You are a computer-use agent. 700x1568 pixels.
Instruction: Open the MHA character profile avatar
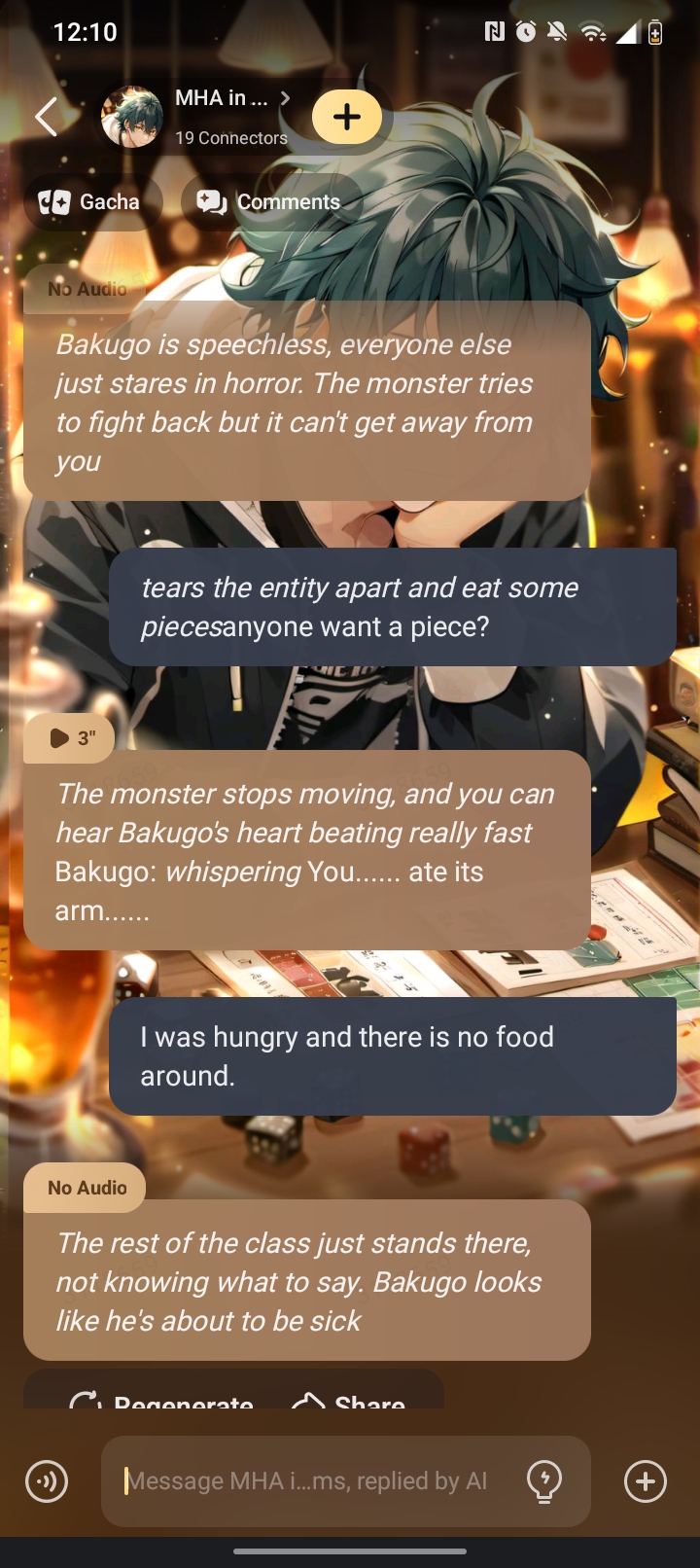132,117
